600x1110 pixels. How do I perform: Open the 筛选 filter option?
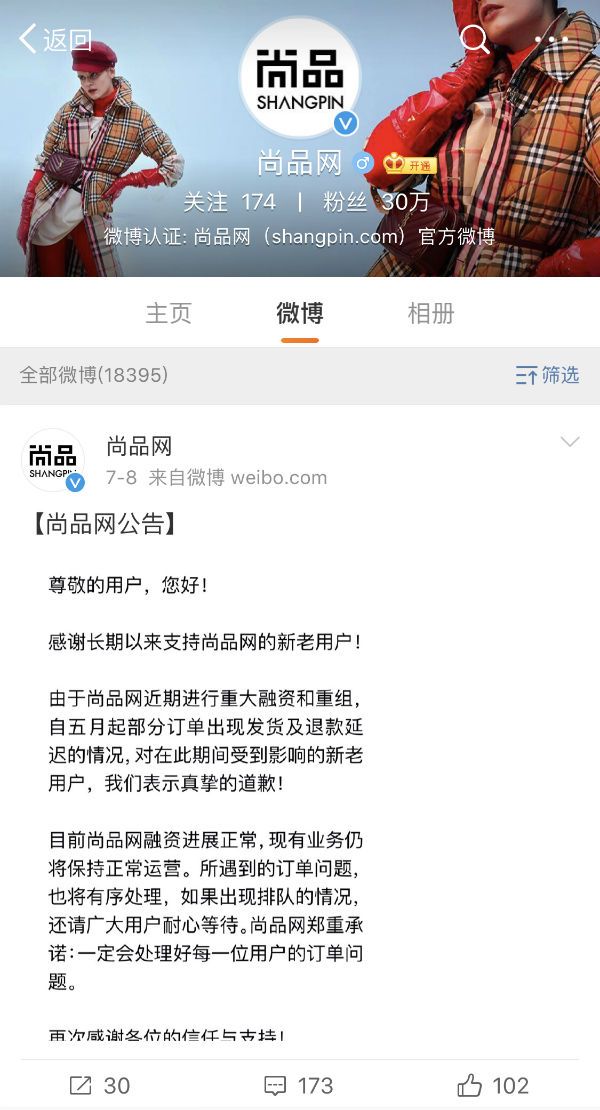(547, 375)
